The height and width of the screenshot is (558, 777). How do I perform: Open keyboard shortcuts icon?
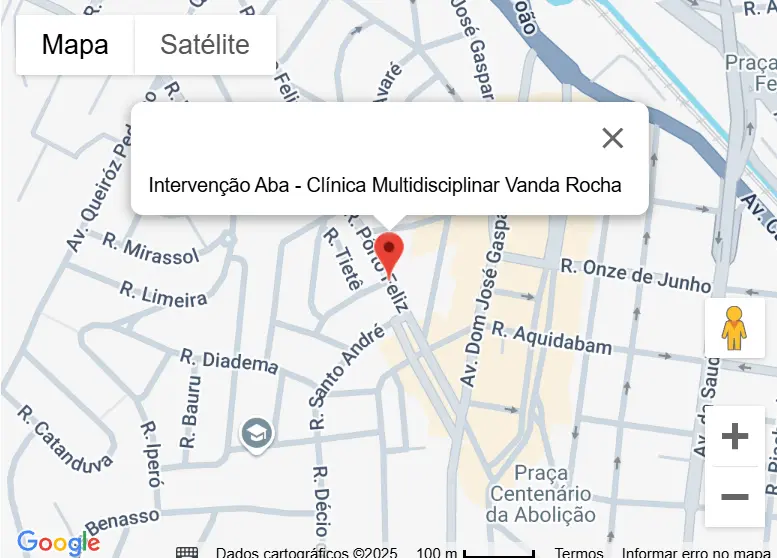pos(187,552)
